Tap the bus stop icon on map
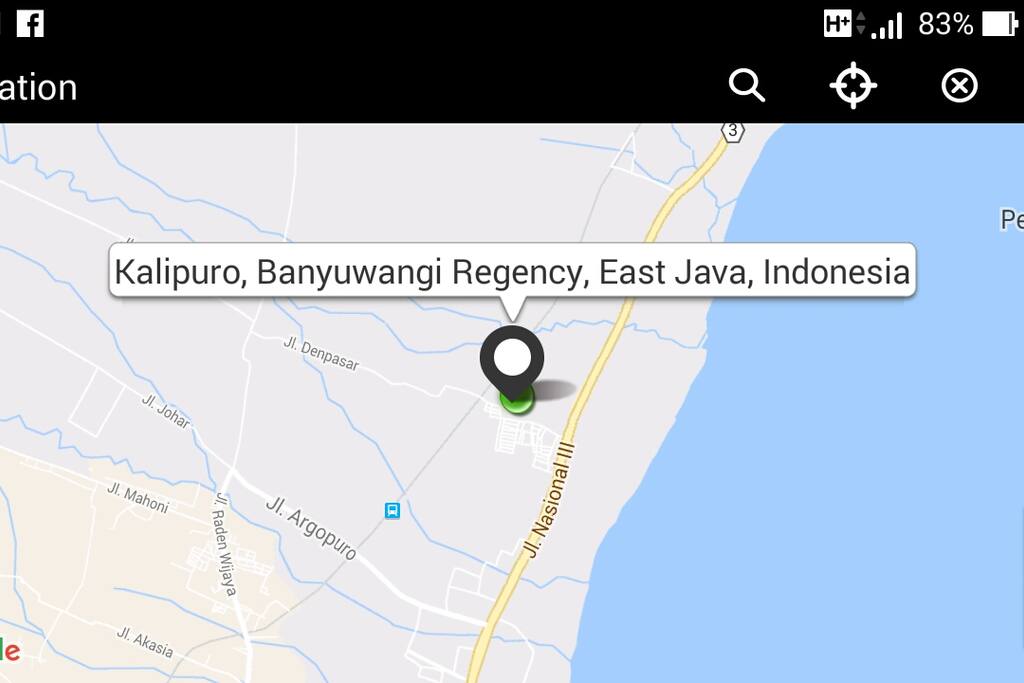Image resolution: width=1024 pixels, height=683 pixels. 393,511
